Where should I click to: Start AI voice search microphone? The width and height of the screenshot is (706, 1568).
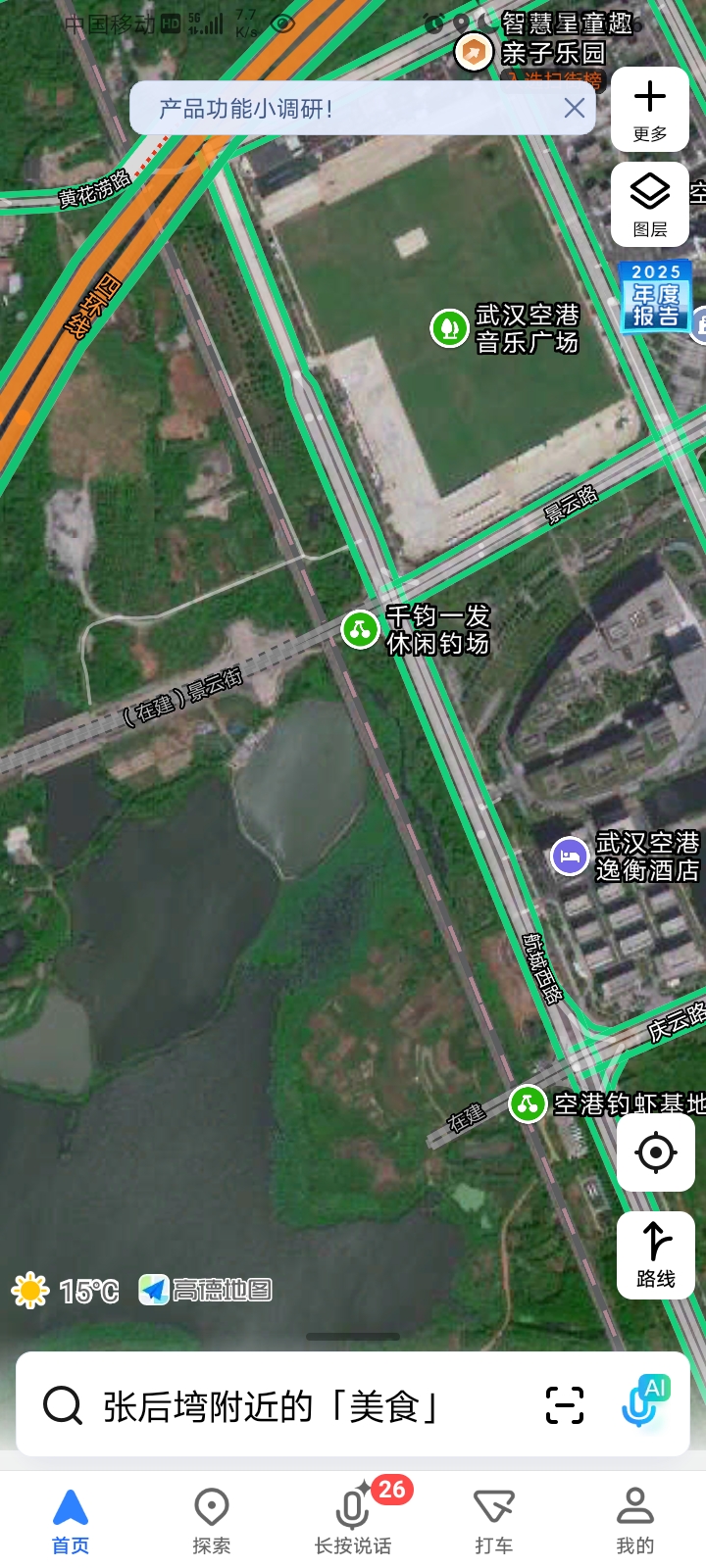tap(643, 1403)
